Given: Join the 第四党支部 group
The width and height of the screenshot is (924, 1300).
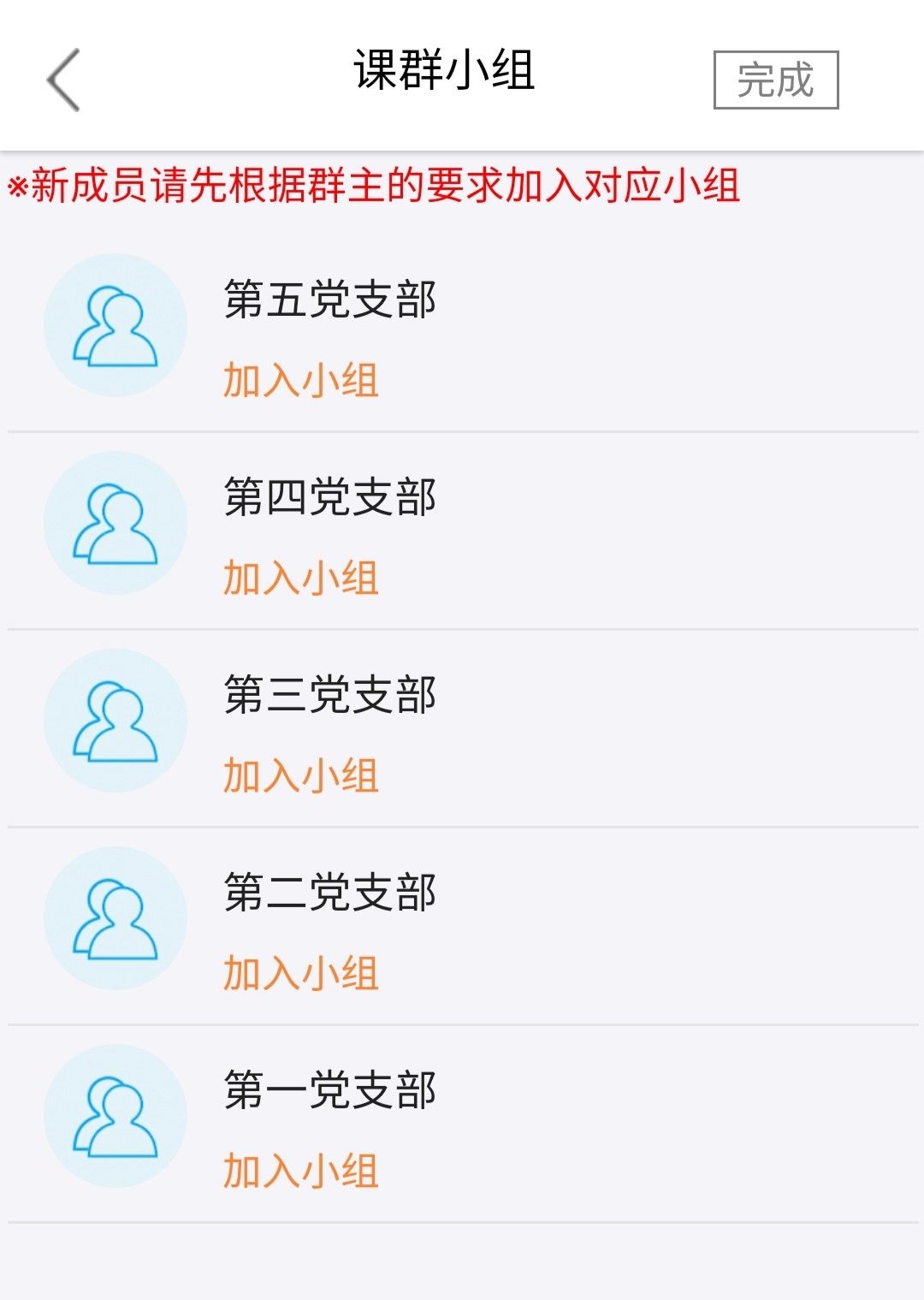Looking at the screenshot, I should 300,578.
